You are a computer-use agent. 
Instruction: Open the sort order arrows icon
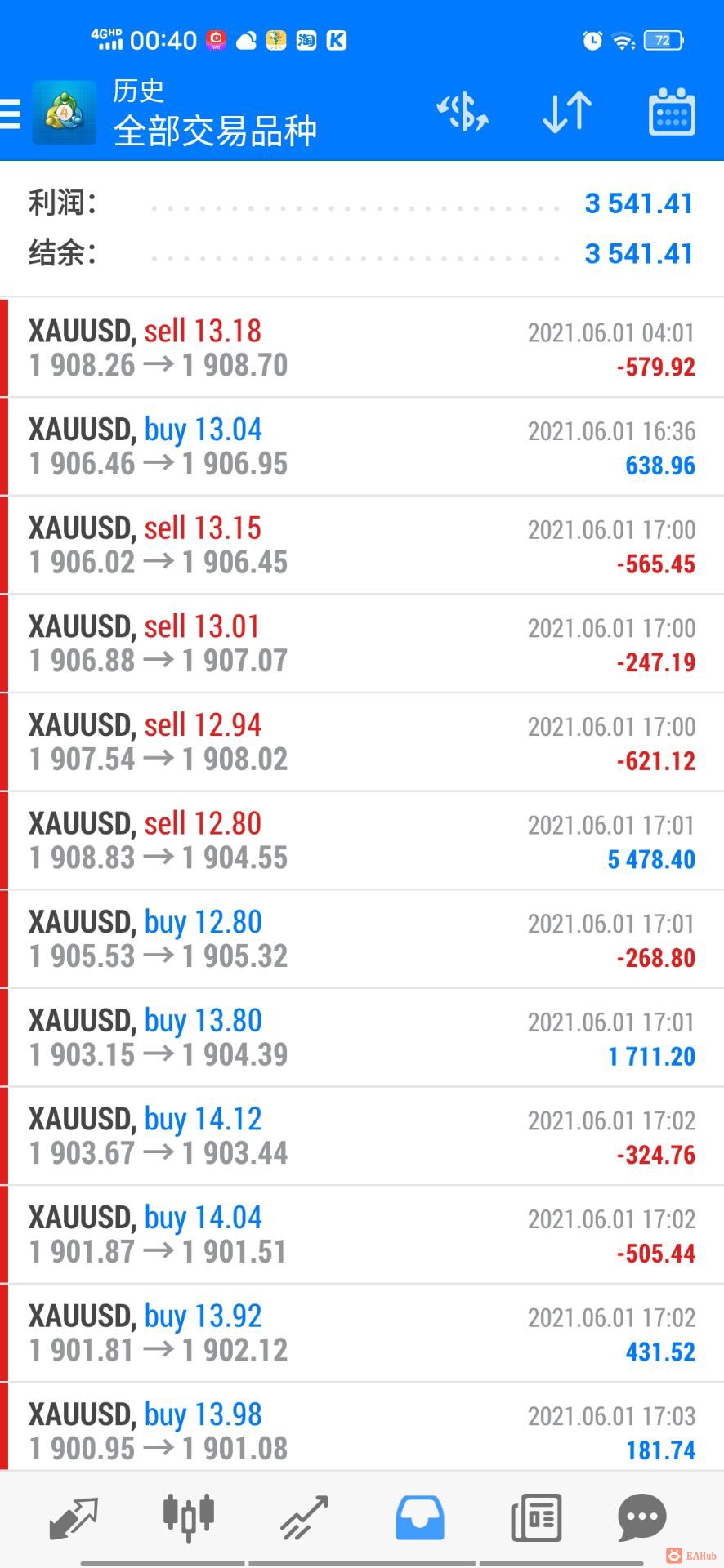(x=565, y=113)
